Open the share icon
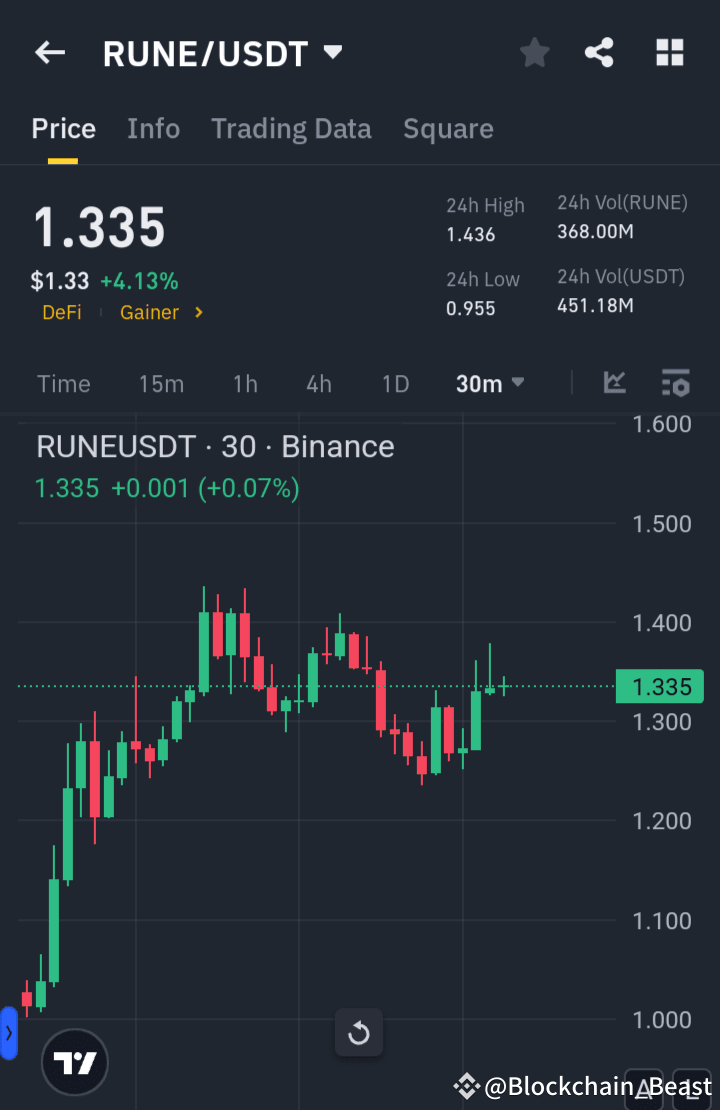Image resolution: width=720 pixels, height=1110 pixels. (x=599, y=53)
